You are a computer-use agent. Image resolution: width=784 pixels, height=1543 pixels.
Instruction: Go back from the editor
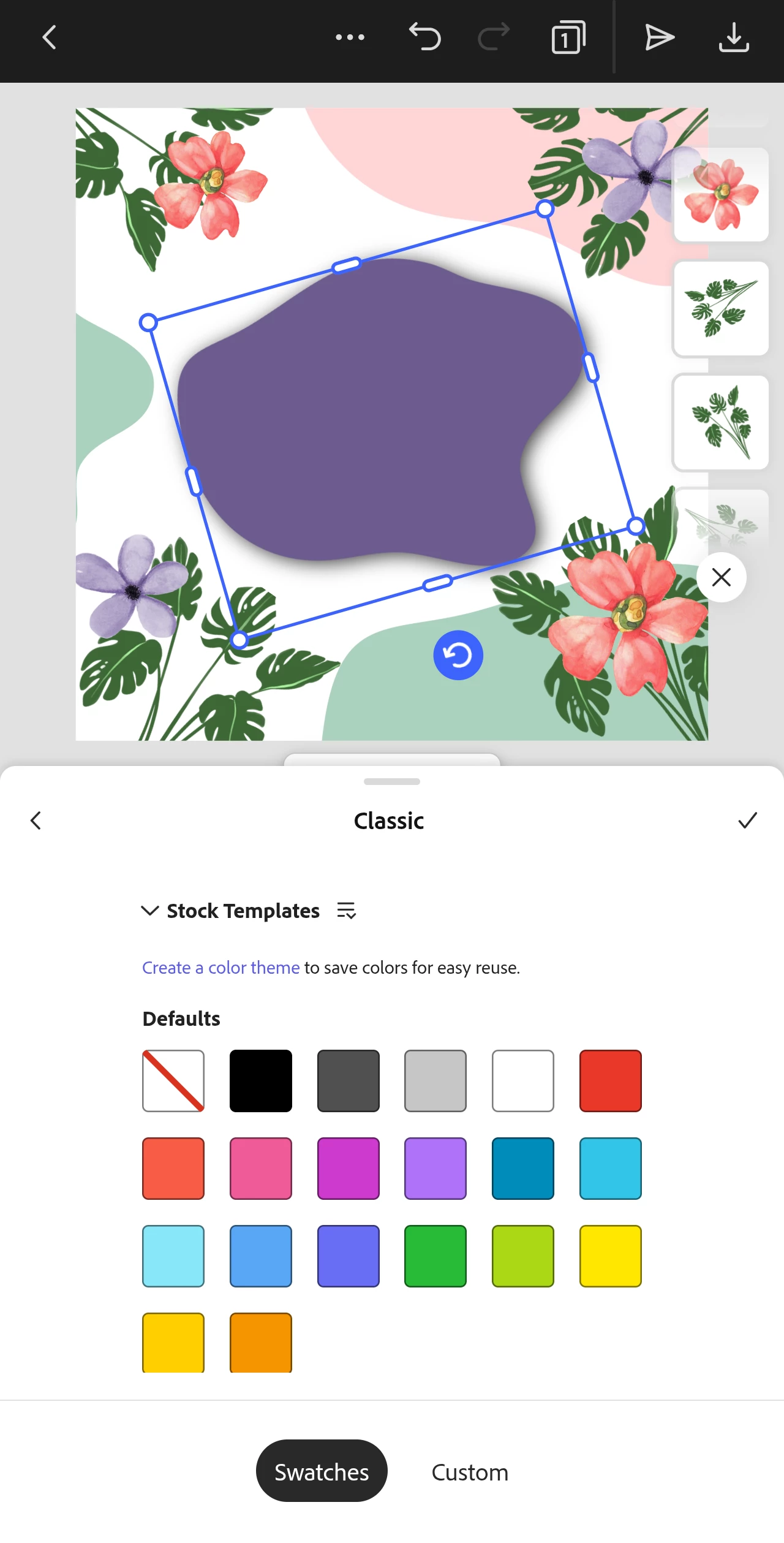pyautogui.click(x=49, y=37)
